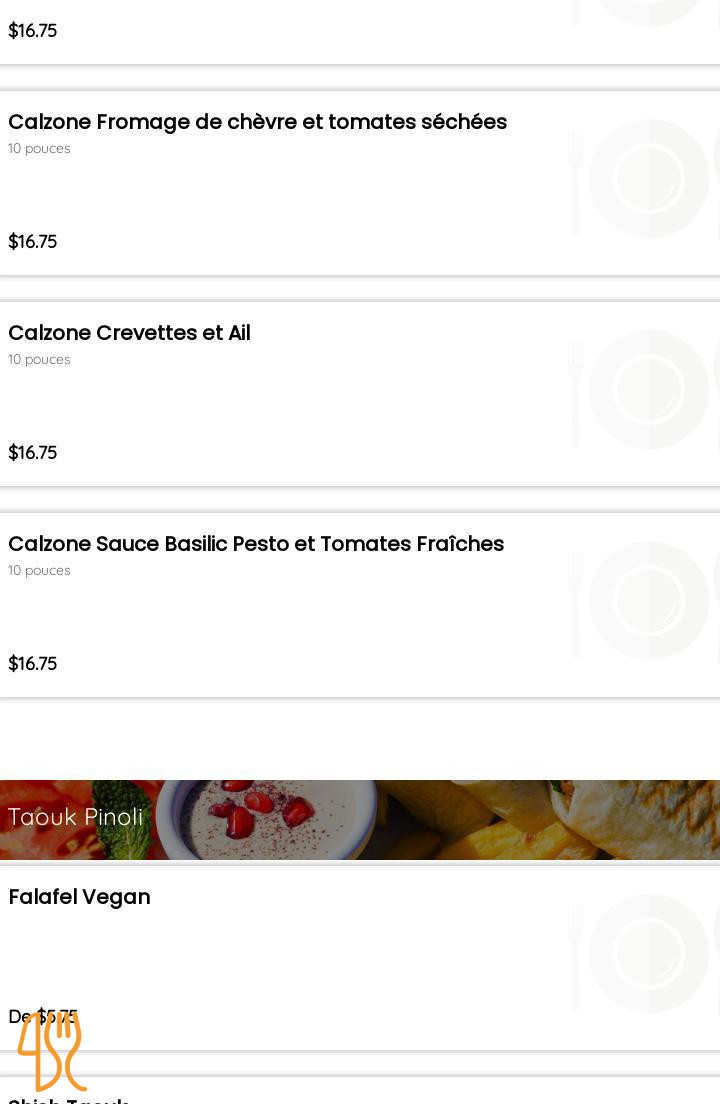Open the orange fork and knife menu button
Viewport: 720px width, 1104px height.
click(x=52, y=1050)
